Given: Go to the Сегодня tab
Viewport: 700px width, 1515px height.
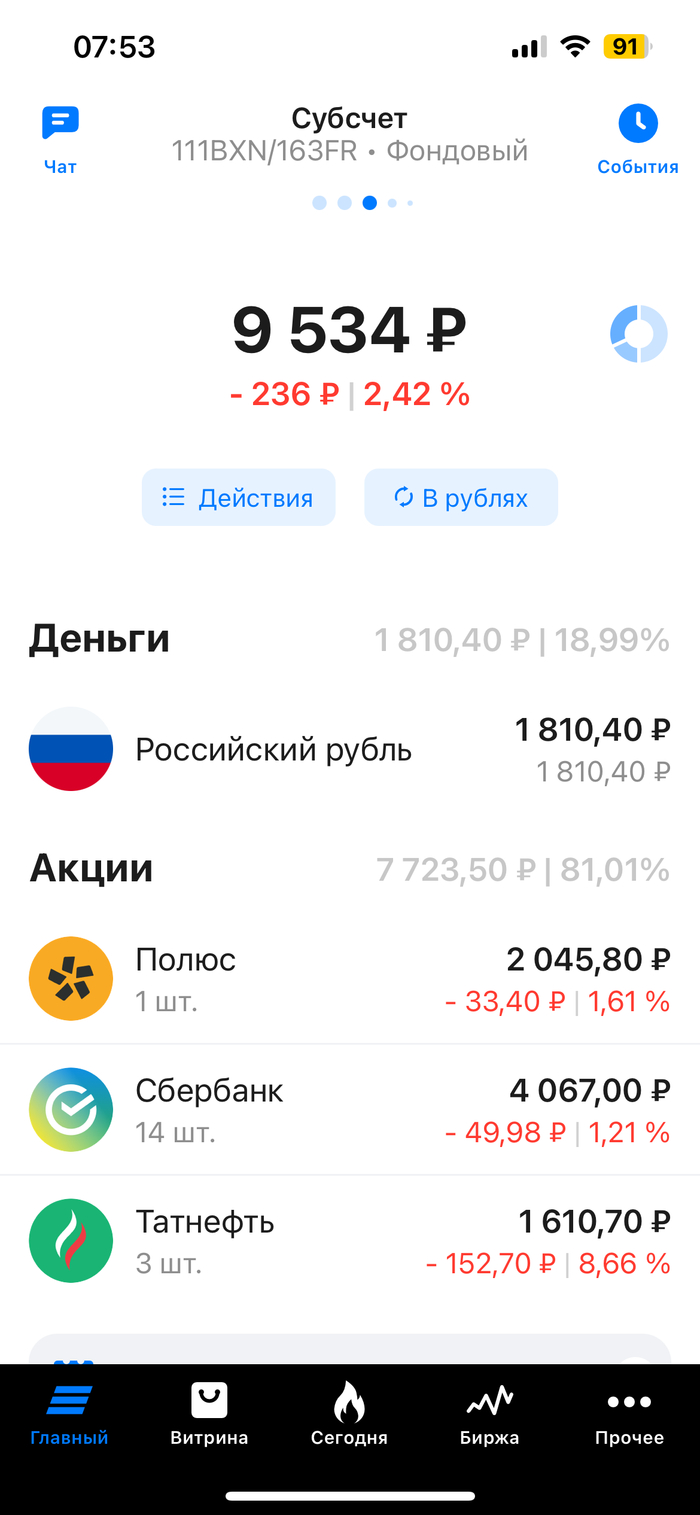Looking at the screenshot, I should (x=349, y=1415).
